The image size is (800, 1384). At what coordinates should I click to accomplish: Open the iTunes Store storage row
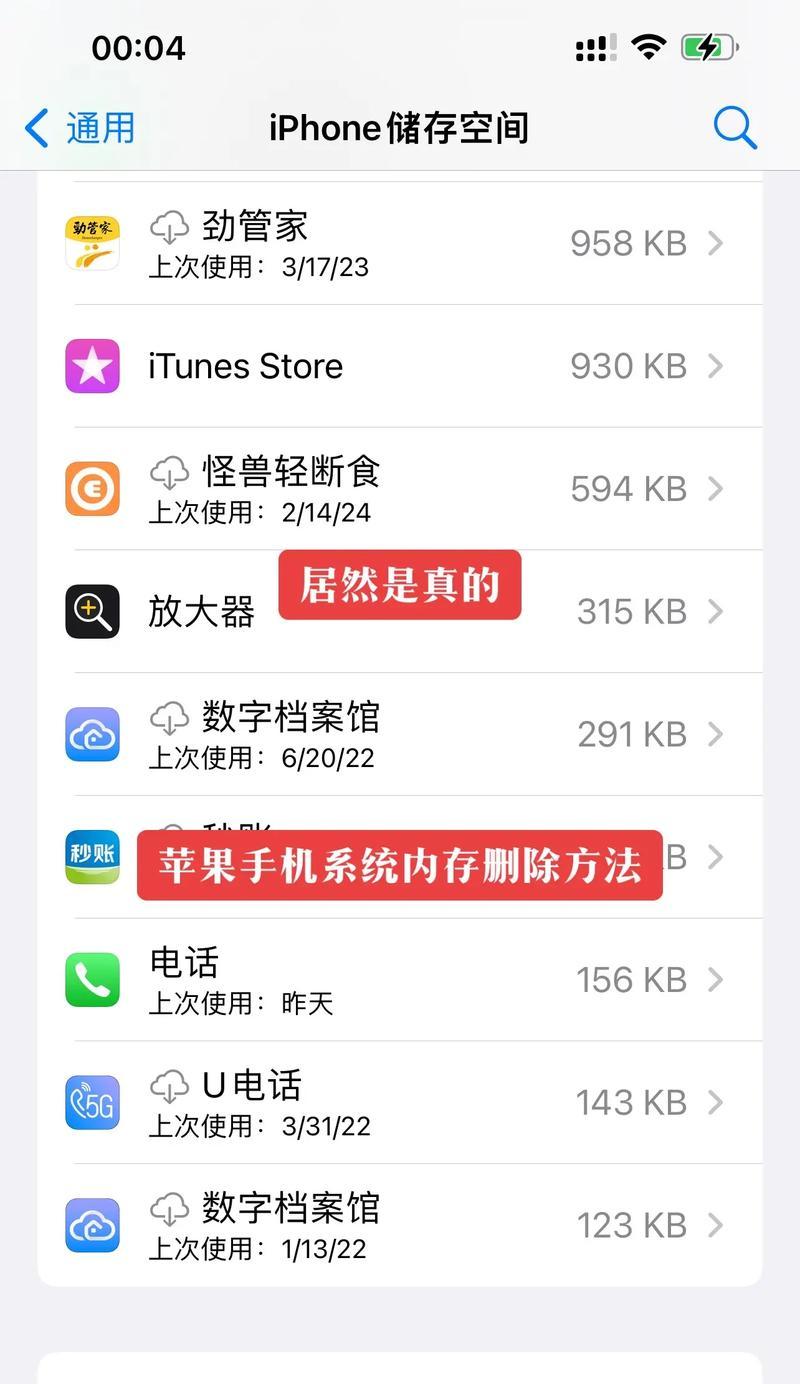tap(400, 366)
